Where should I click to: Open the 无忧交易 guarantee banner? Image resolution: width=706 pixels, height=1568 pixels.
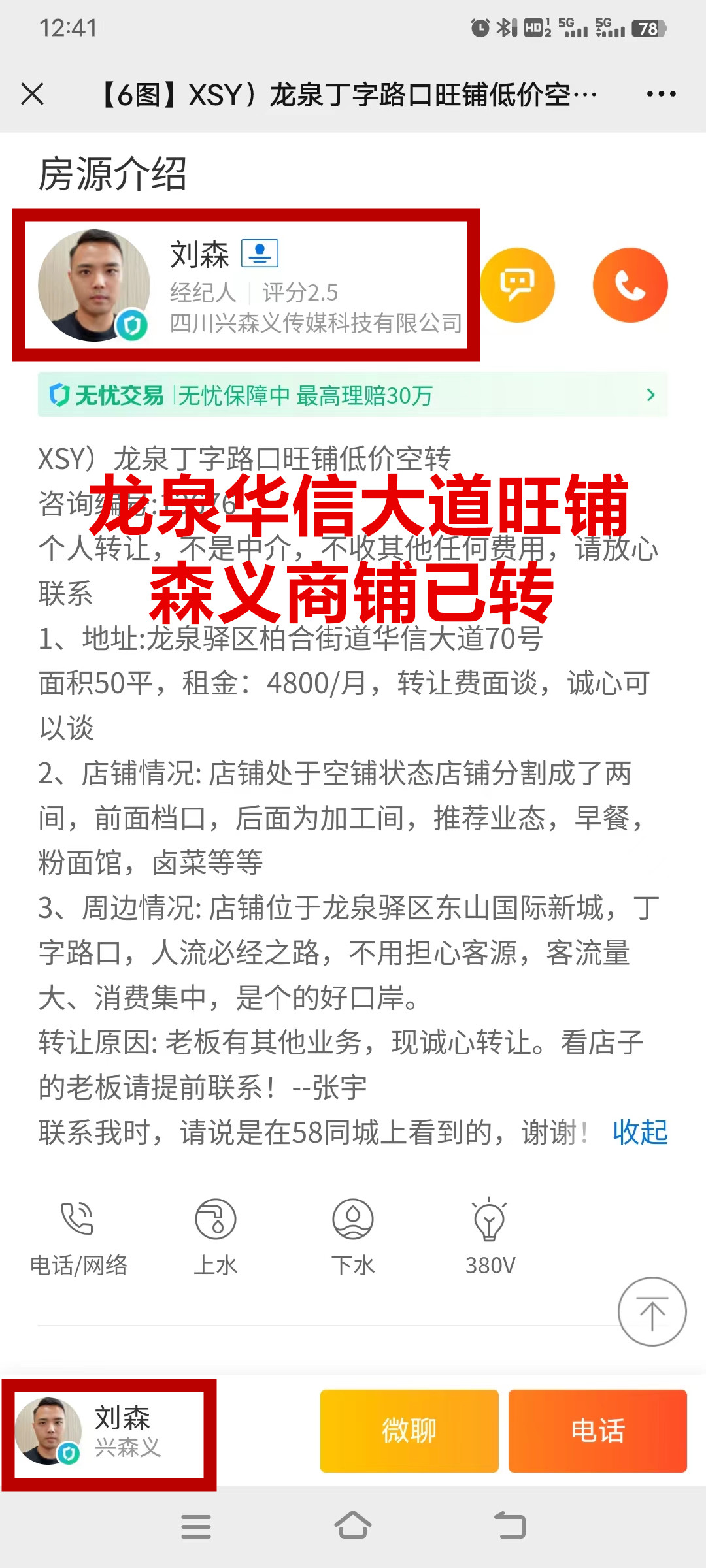point(352,395)
